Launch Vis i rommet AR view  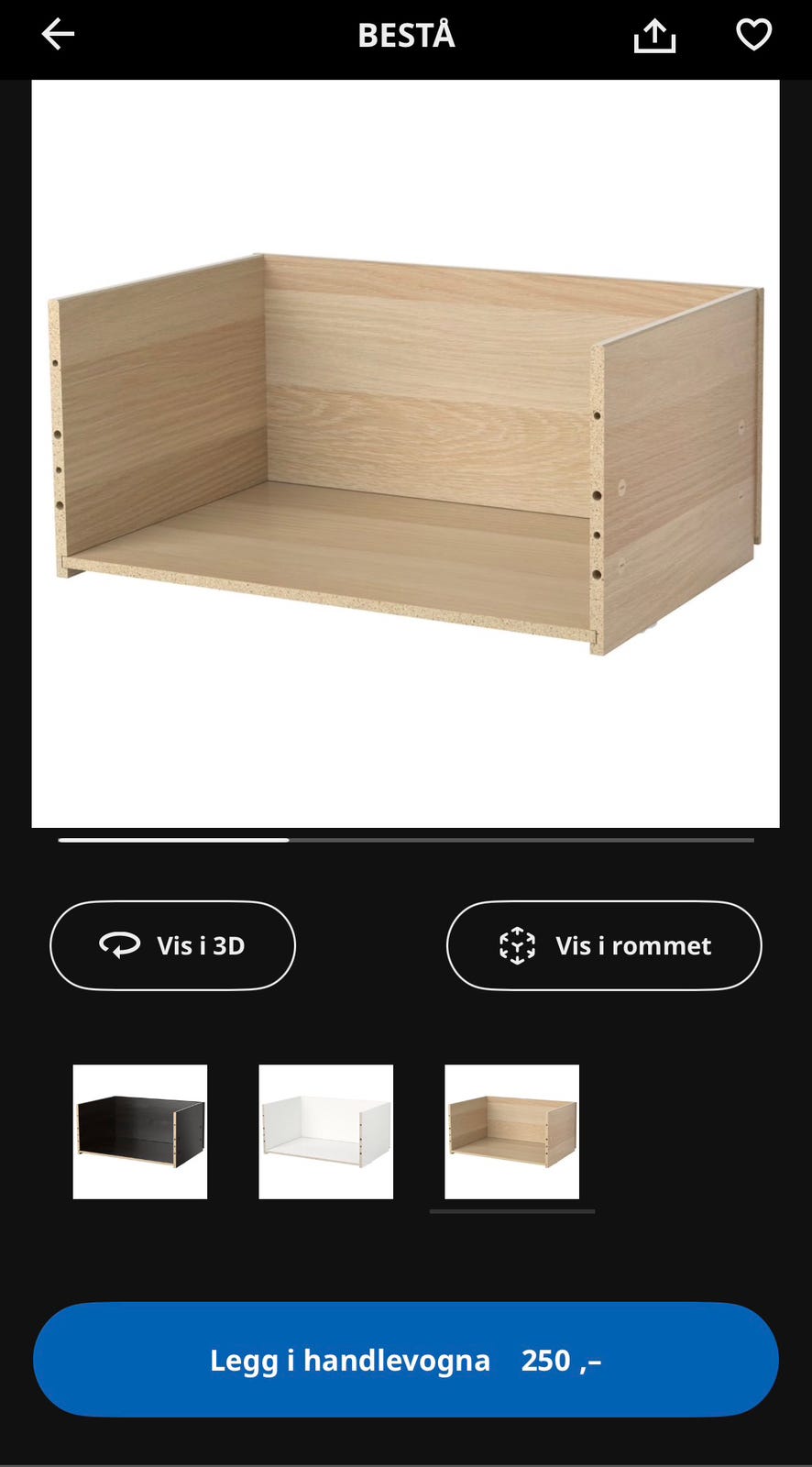[x=603, y=945]
